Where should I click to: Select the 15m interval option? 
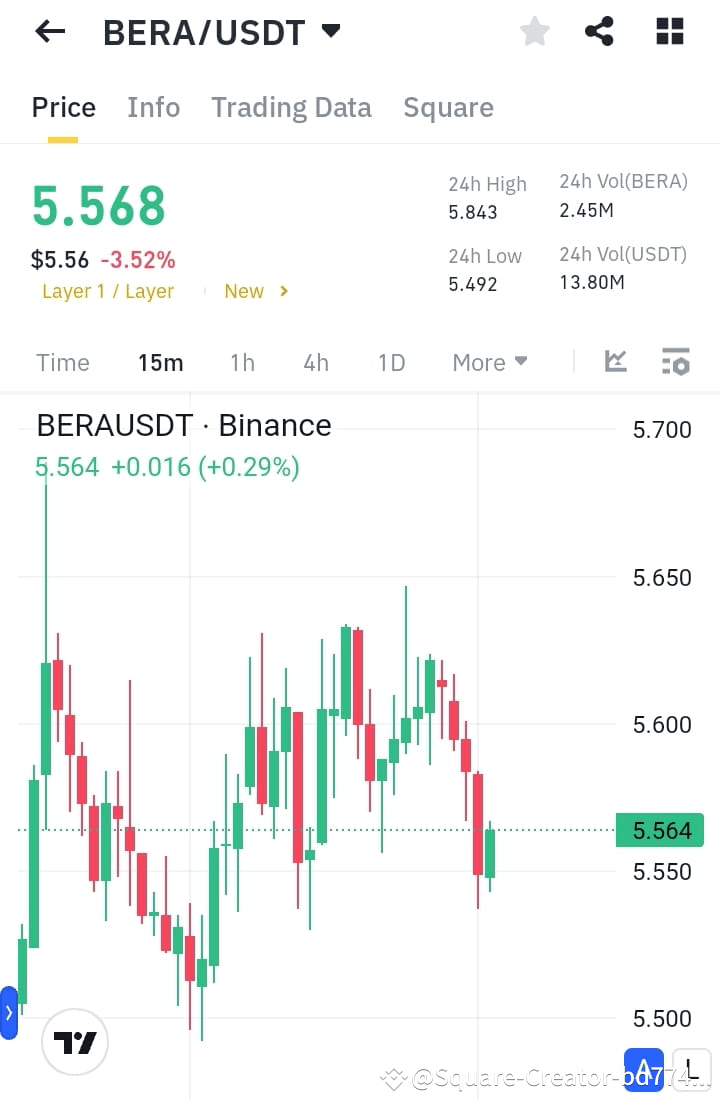(x=161, y=362)
